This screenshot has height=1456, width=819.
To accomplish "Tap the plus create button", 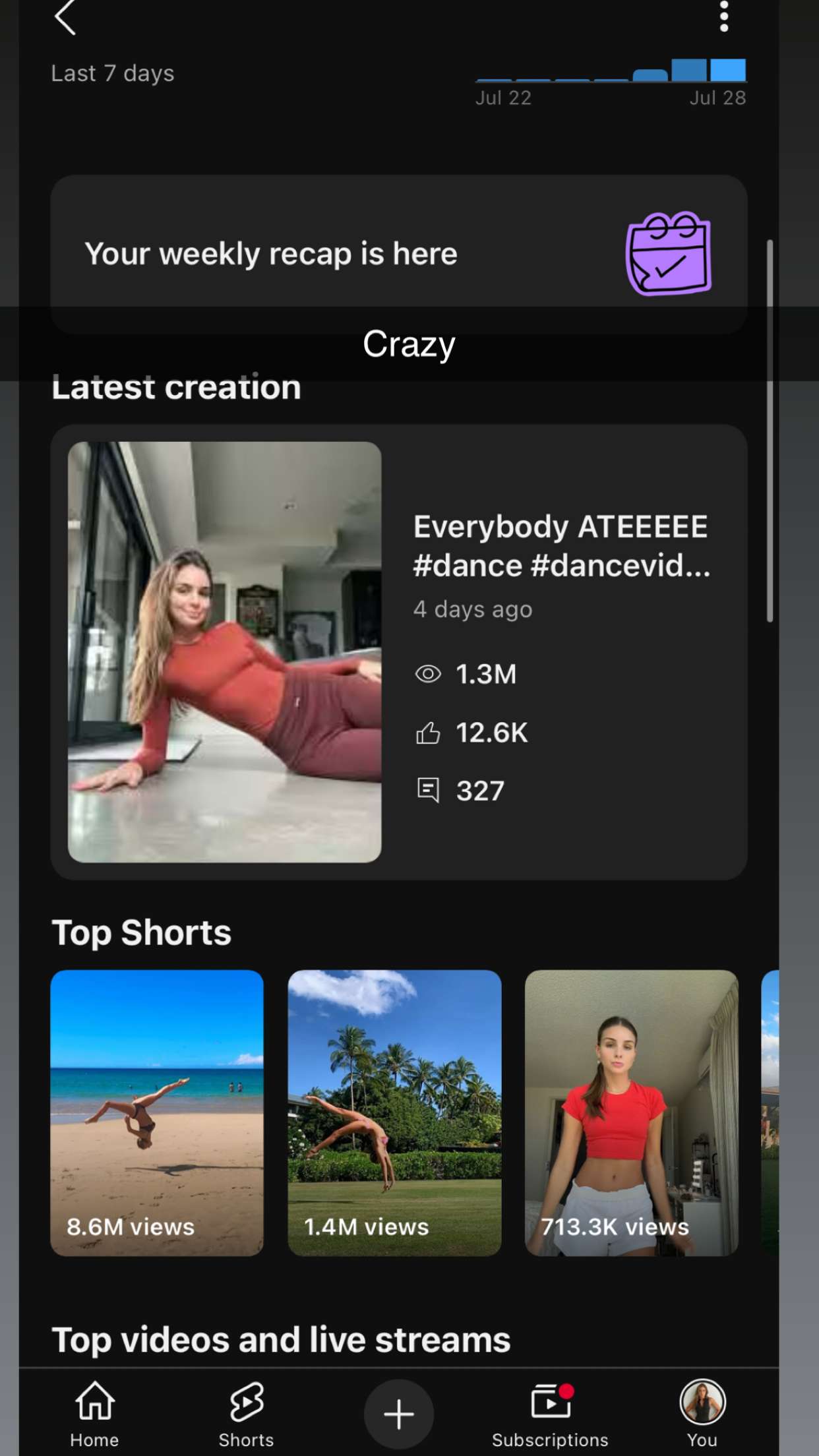I will pyautogui.click(x=398, y=1414).
